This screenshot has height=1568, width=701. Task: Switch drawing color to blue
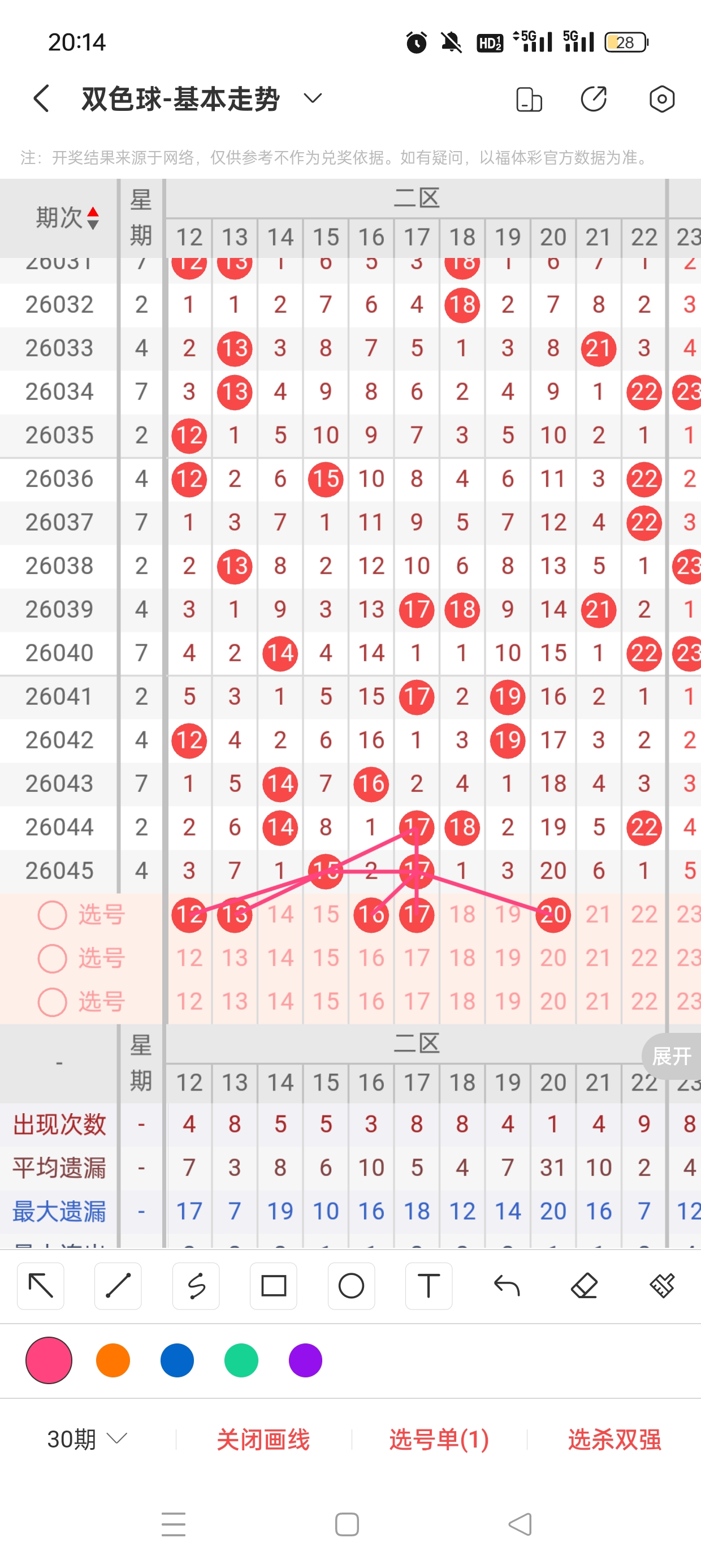coord(177,1360)
